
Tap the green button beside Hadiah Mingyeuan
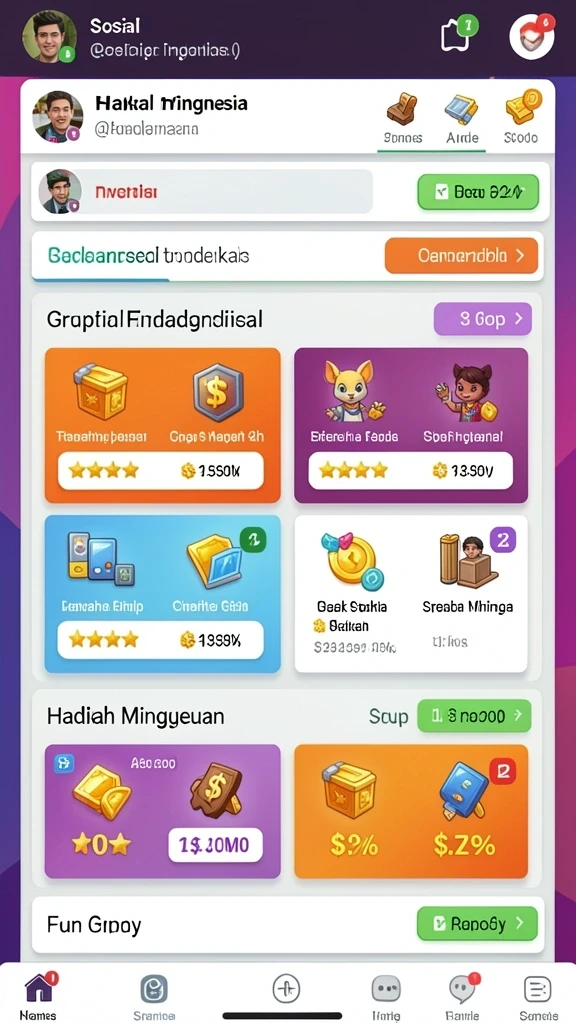point(474,716)
